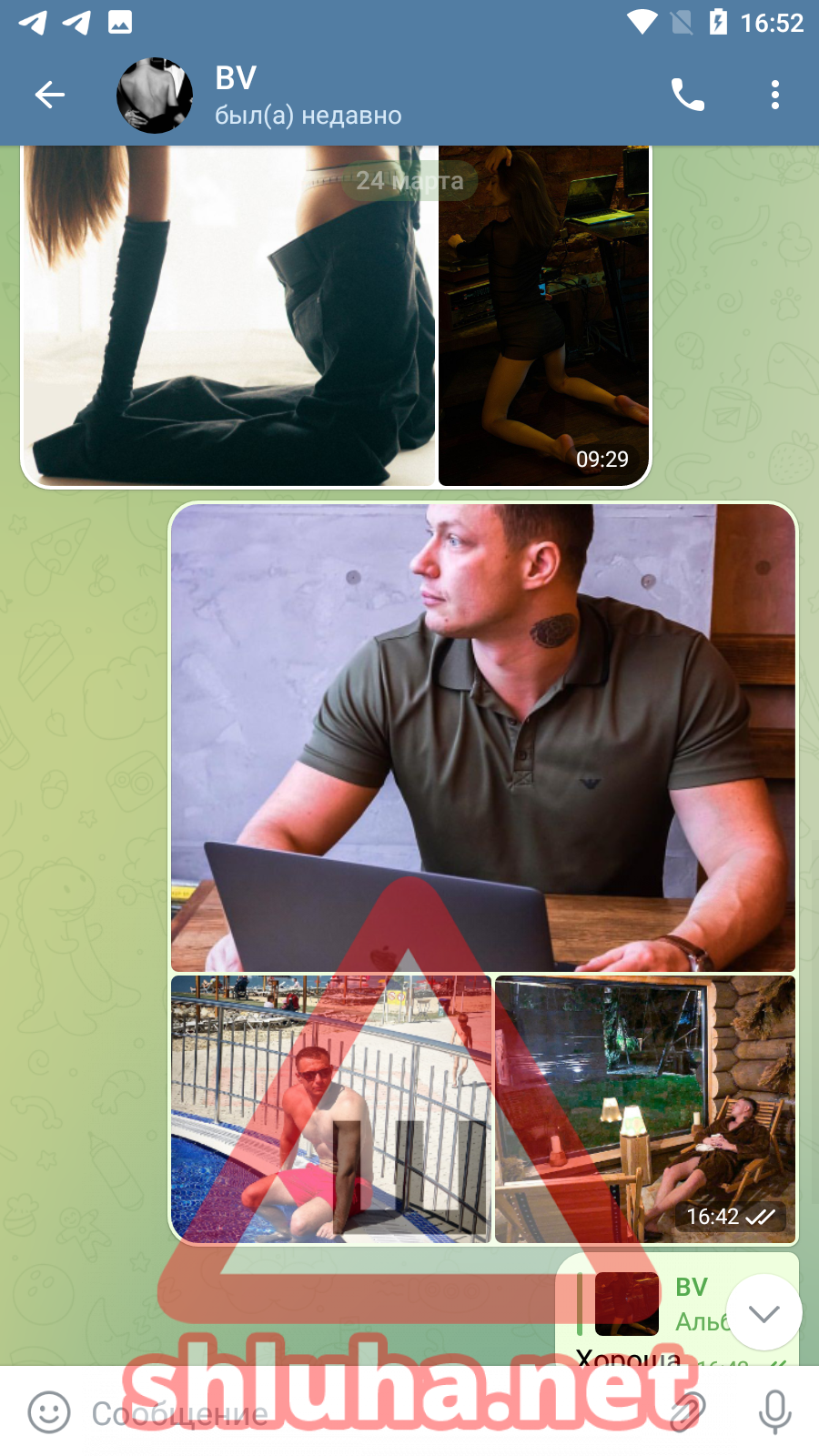Open the photo sent at 16:42
Viewport: 819px width, 1456px height.
coord(644,1108)
